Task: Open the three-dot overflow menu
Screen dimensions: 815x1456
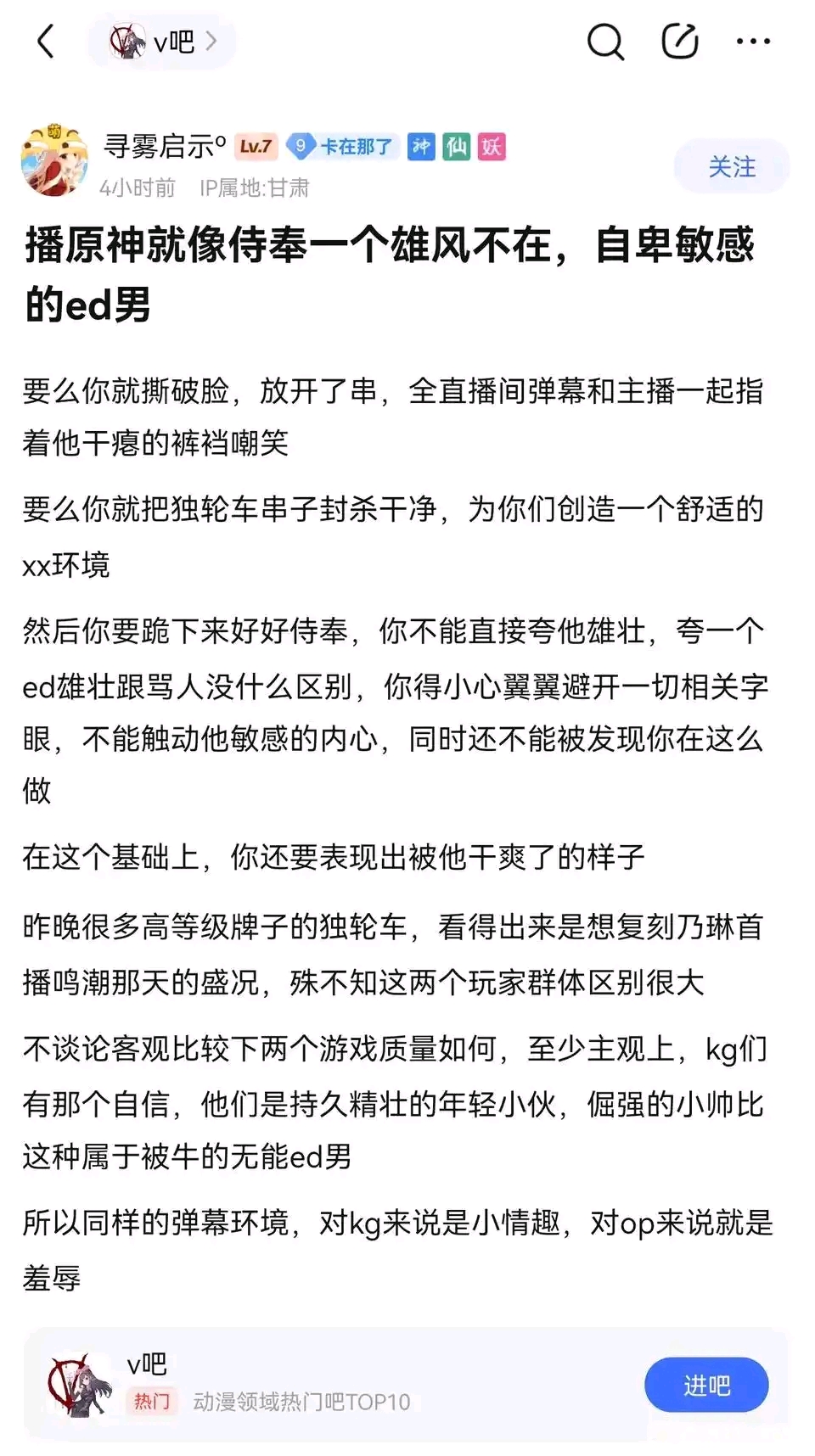Action: click(753, 41)
